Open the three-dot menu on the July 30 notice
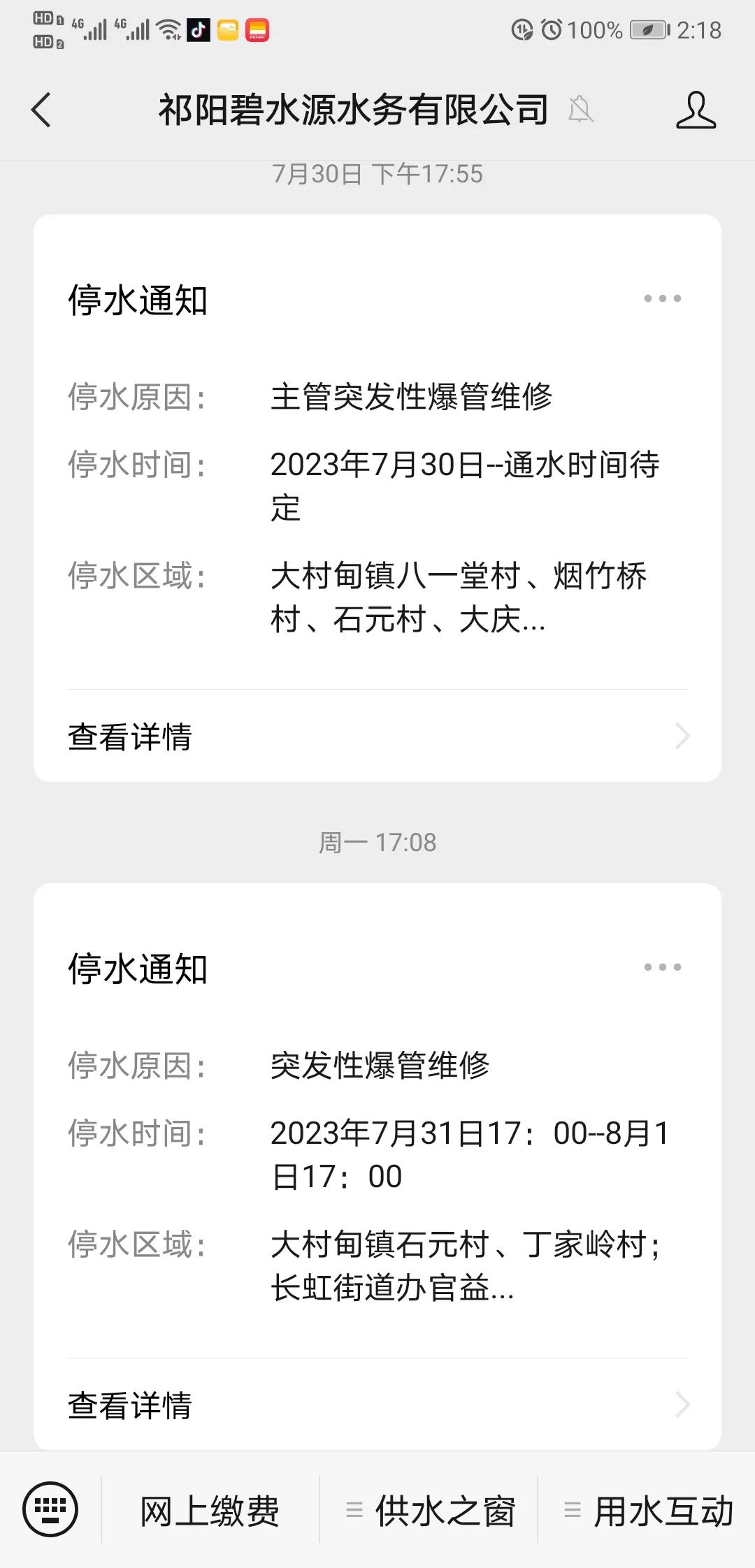 661,298
